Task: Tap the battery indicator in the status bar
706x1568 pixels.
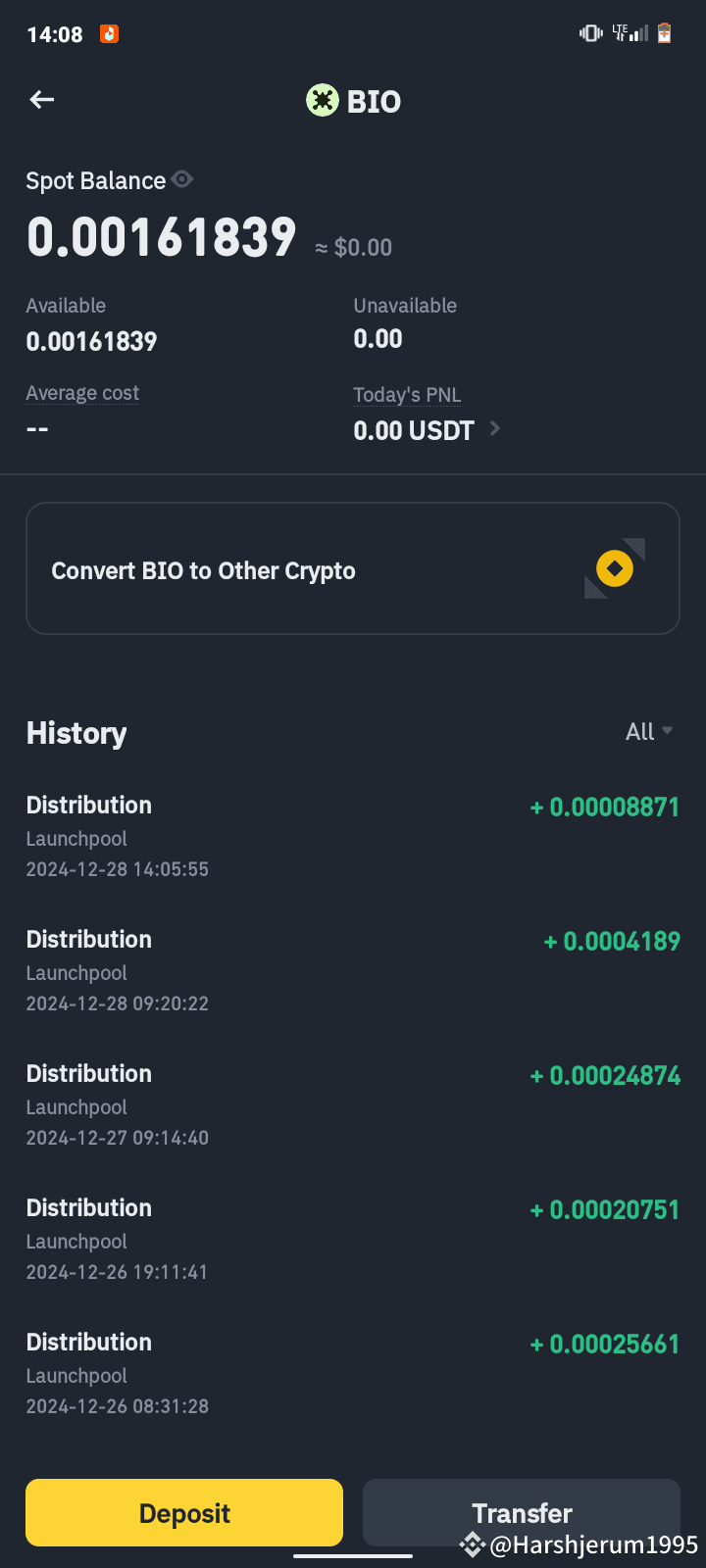Action: pyautogui.click(x=663, y=32)
